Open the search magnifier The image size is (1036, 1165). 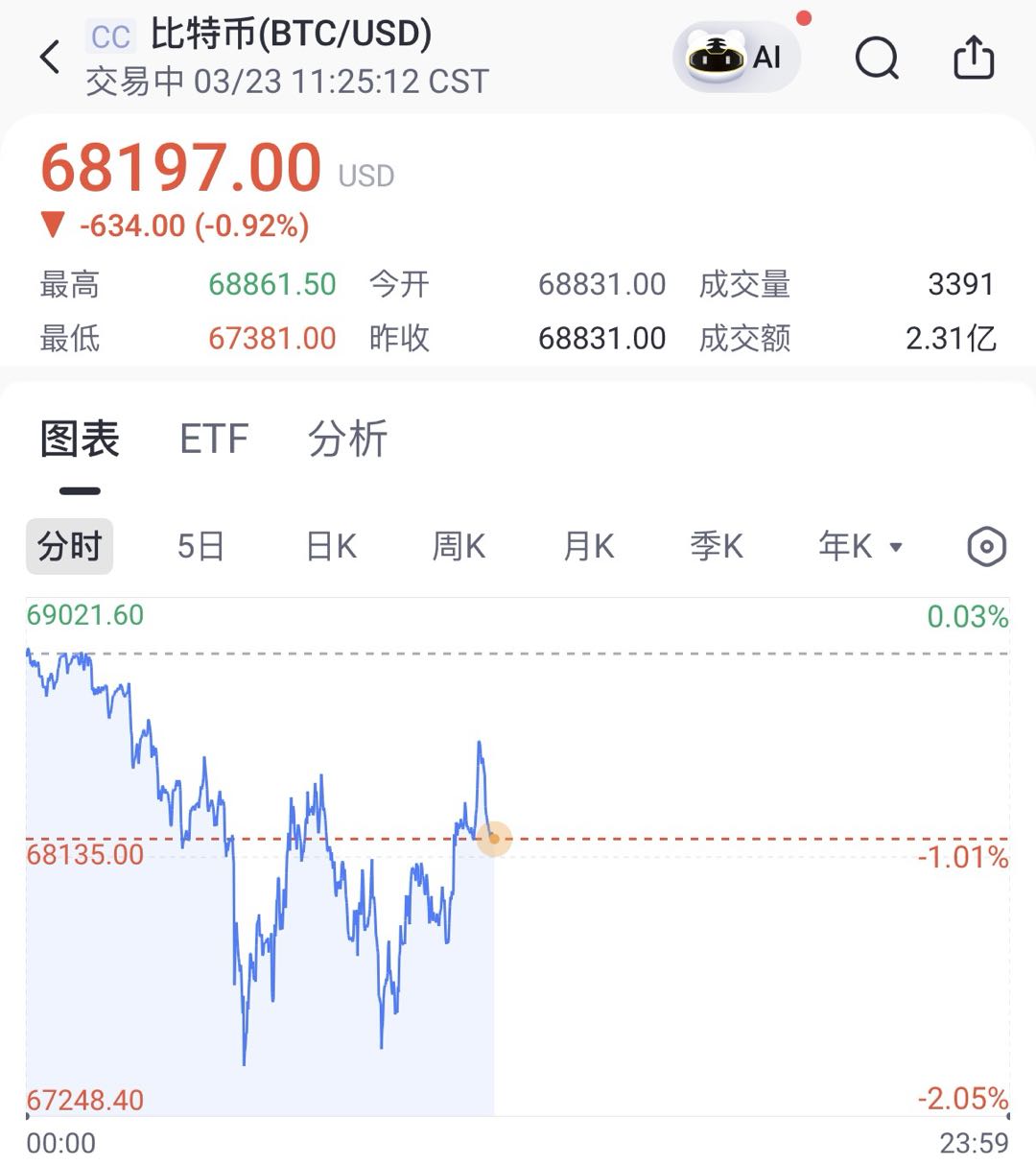[x=876, y=58]
